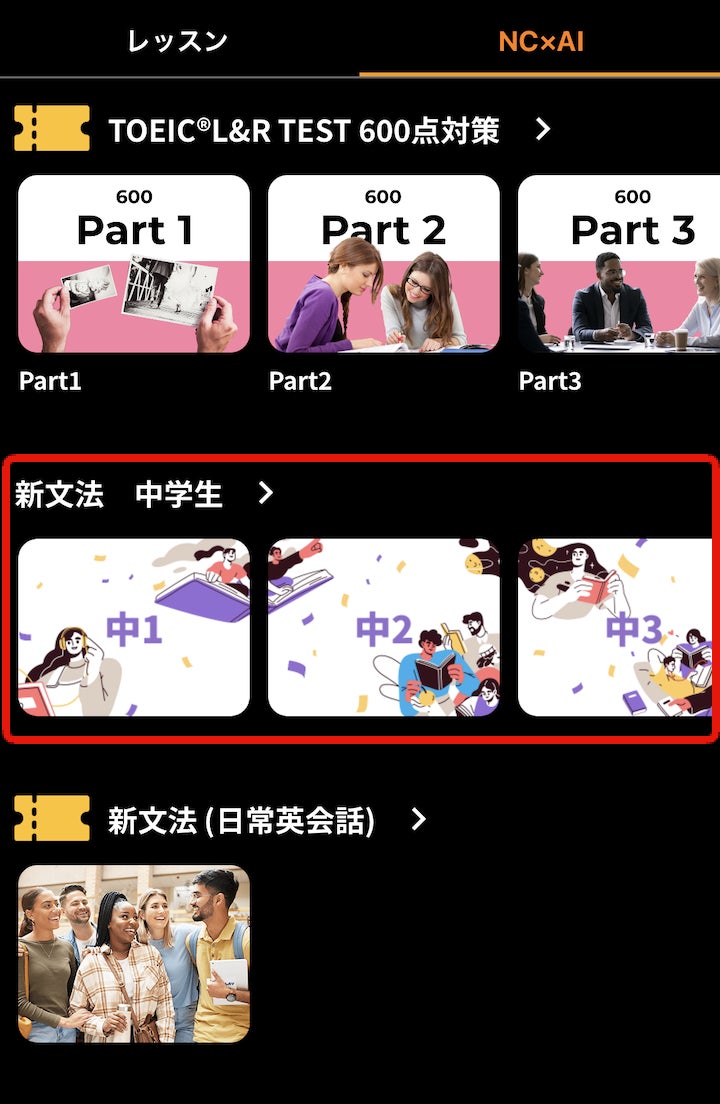Select the NC×AI tab
This screenshot has width=720, height=1104.
[540, 41]
